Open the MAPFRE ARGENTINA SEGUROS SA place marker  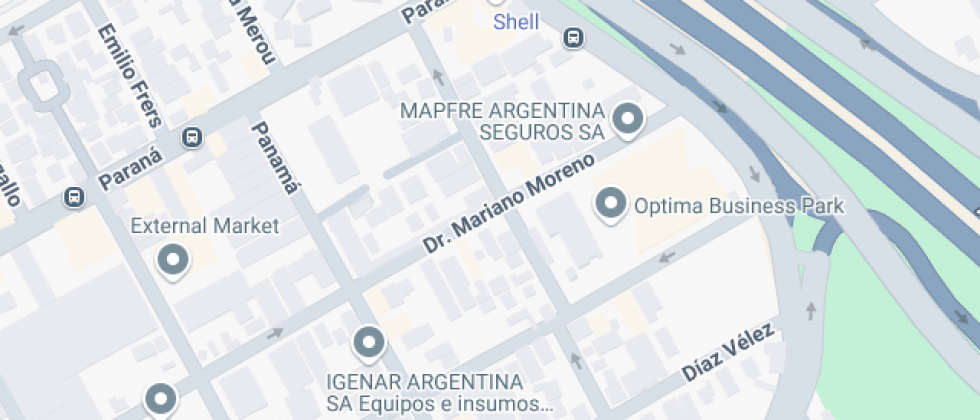point(628,120)
